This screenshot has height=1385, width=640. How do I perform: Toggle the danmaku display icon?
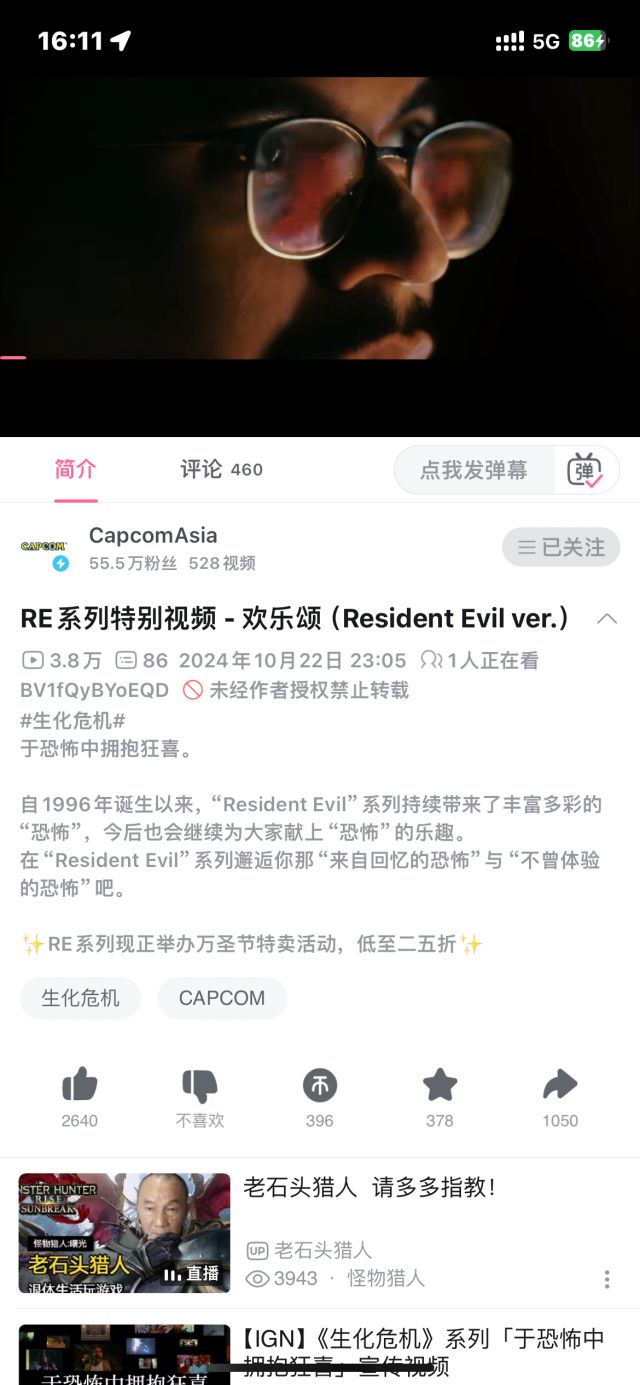584,470
